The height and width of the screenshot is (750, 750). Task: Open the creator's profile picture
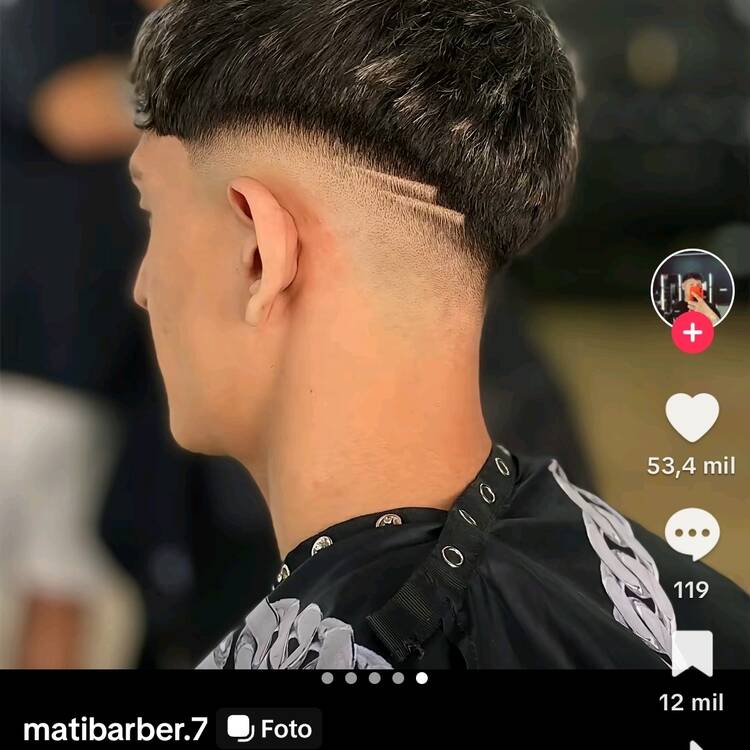[692, 288]
